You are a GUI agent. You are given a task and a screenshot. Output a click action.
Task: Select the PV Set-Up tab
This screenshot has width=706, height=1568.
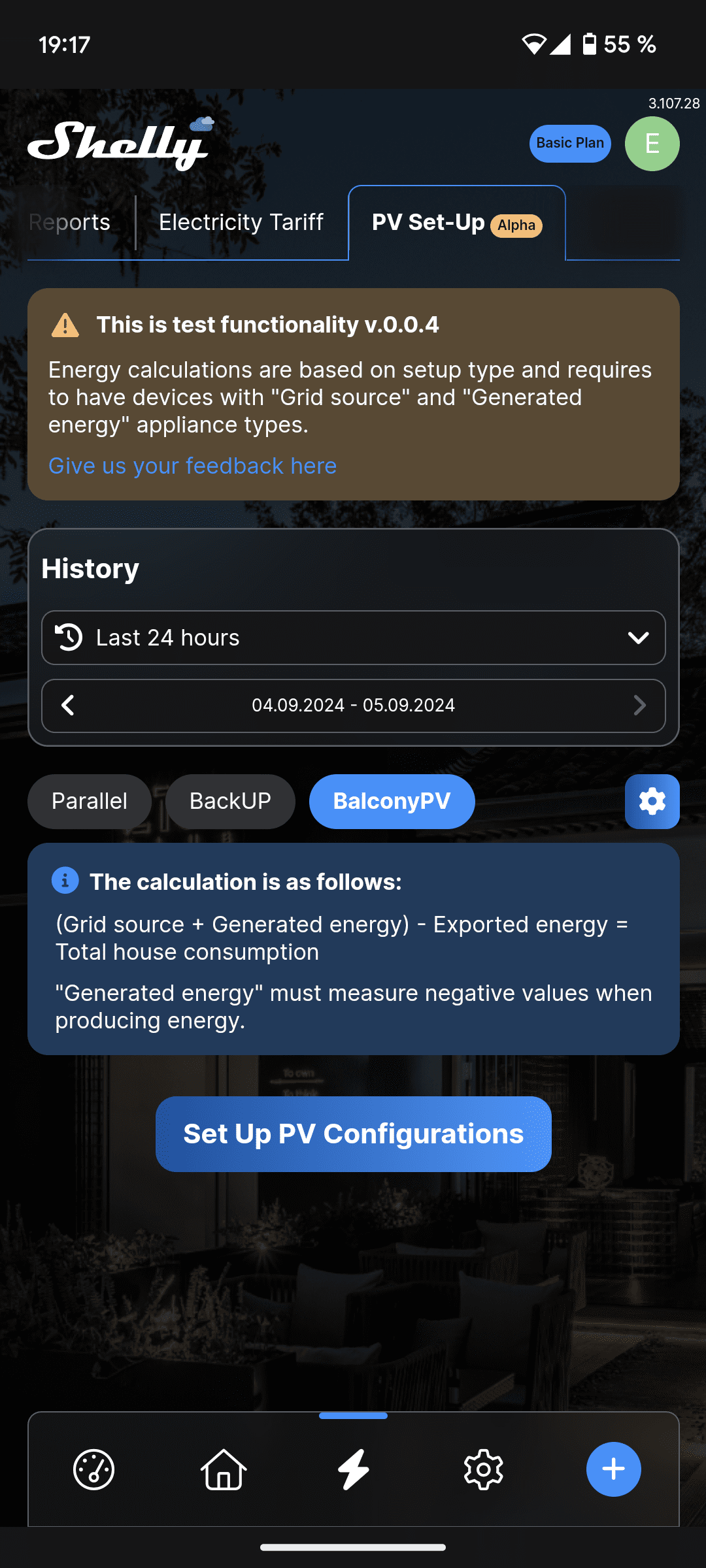click(456, 223)
